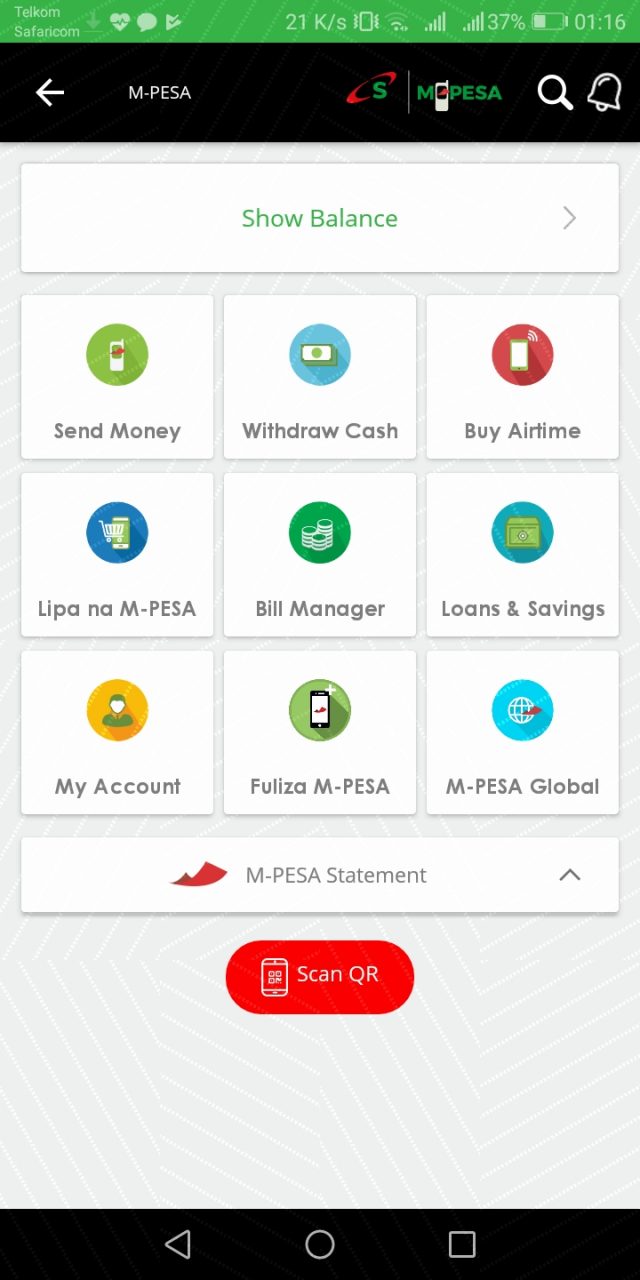640x1280 pixels.
Task: Launch Bill Manager
Action: (320, 555)
